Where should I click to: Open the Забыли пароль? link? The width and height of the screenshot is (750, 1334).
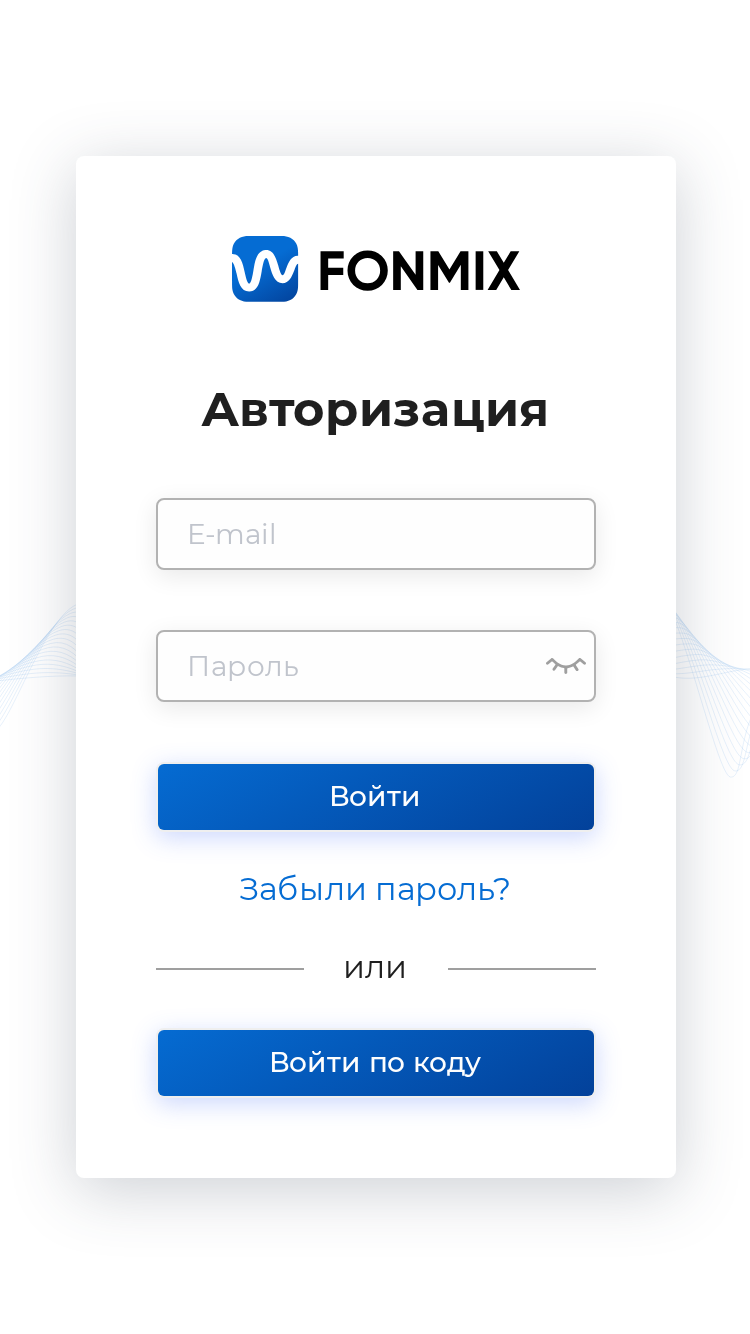point(375,889)
